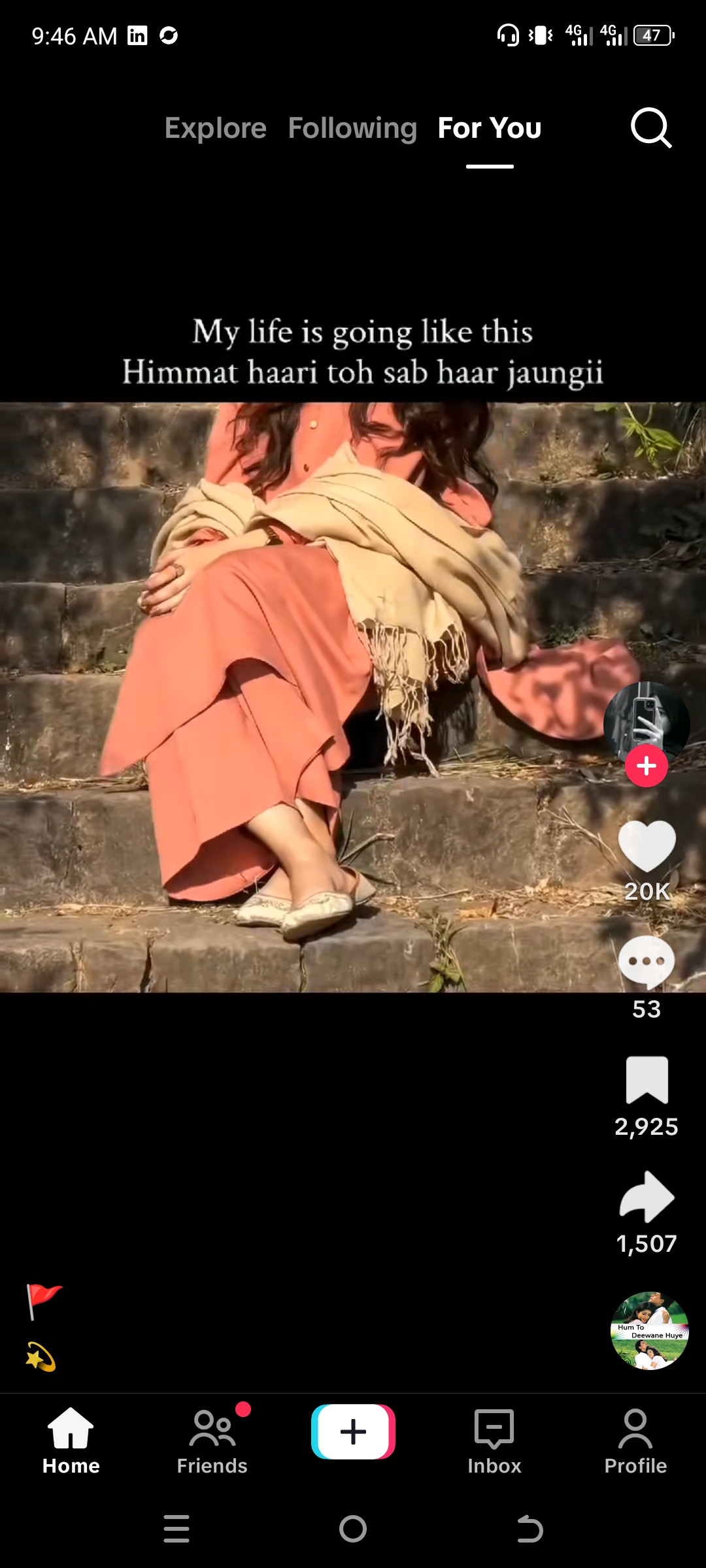Select the For You tab

489,128
